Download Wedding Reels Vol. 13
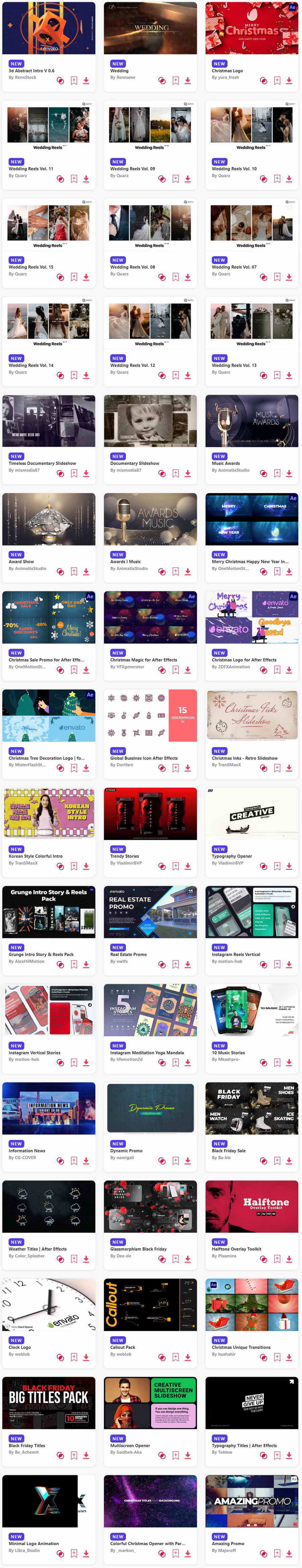This screenshot has width=302, height=1568. click(x=289, y=376)
